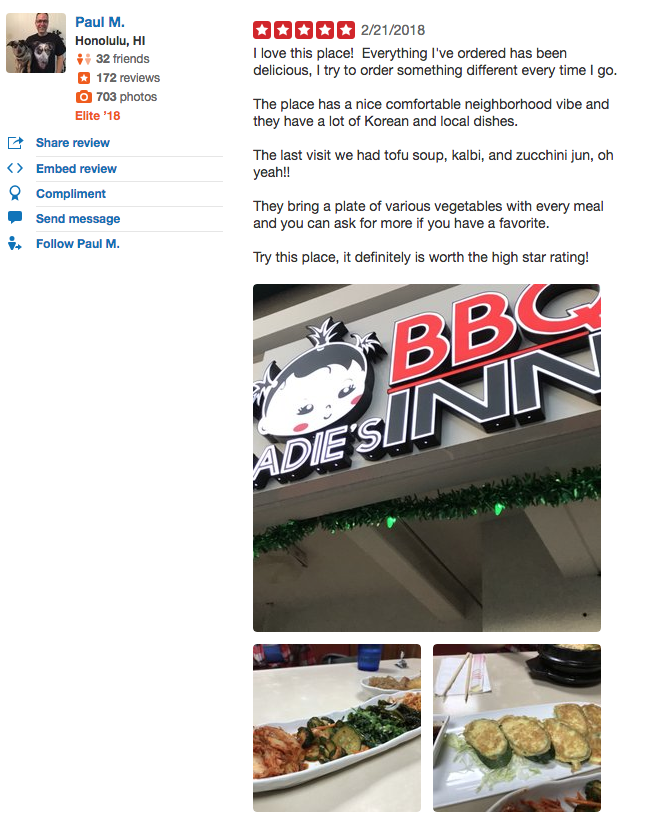Image resolution: width=664 pixels, height=820 pixels.
Task: Send message to the reviewer
Action: 77,219
